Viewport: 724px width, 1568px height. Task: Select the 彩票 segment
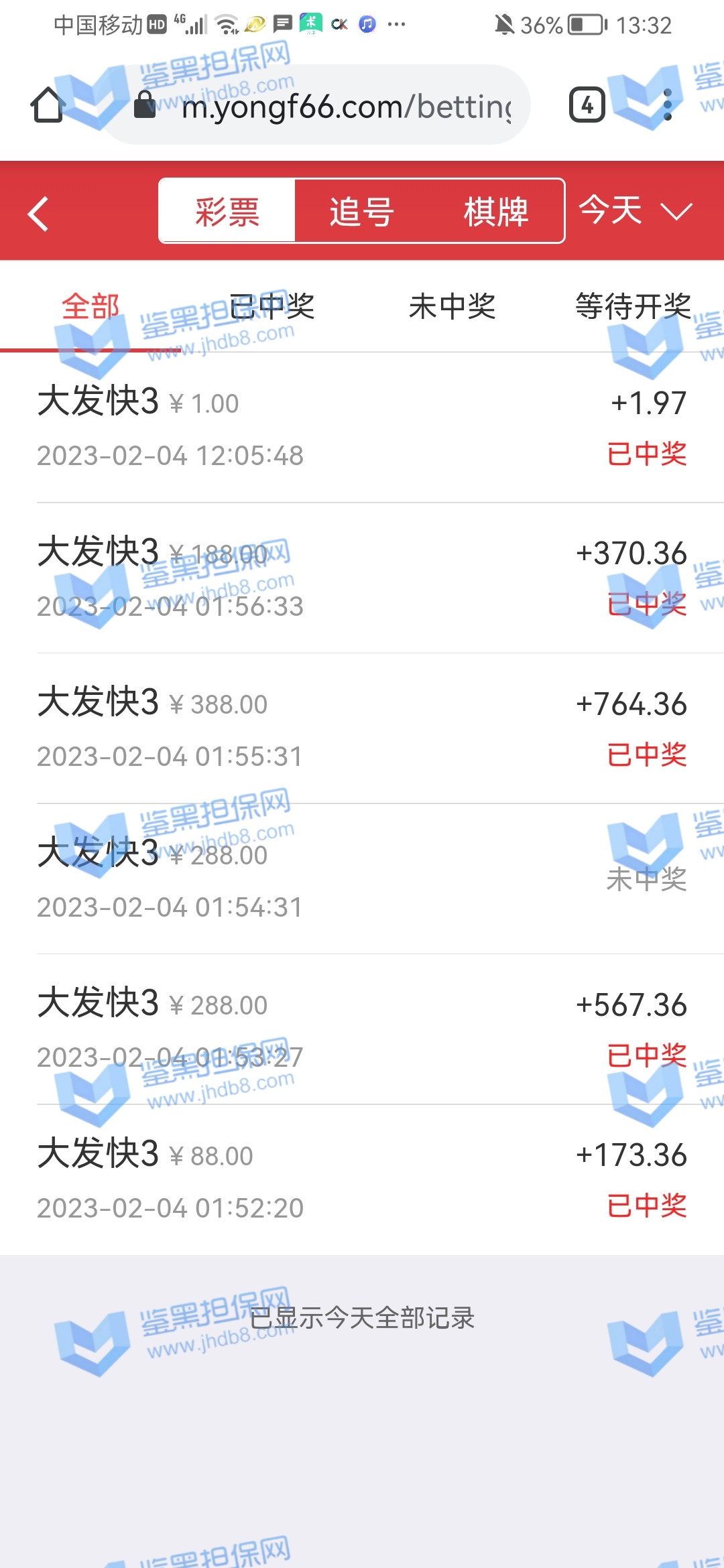tap(227, 212)
